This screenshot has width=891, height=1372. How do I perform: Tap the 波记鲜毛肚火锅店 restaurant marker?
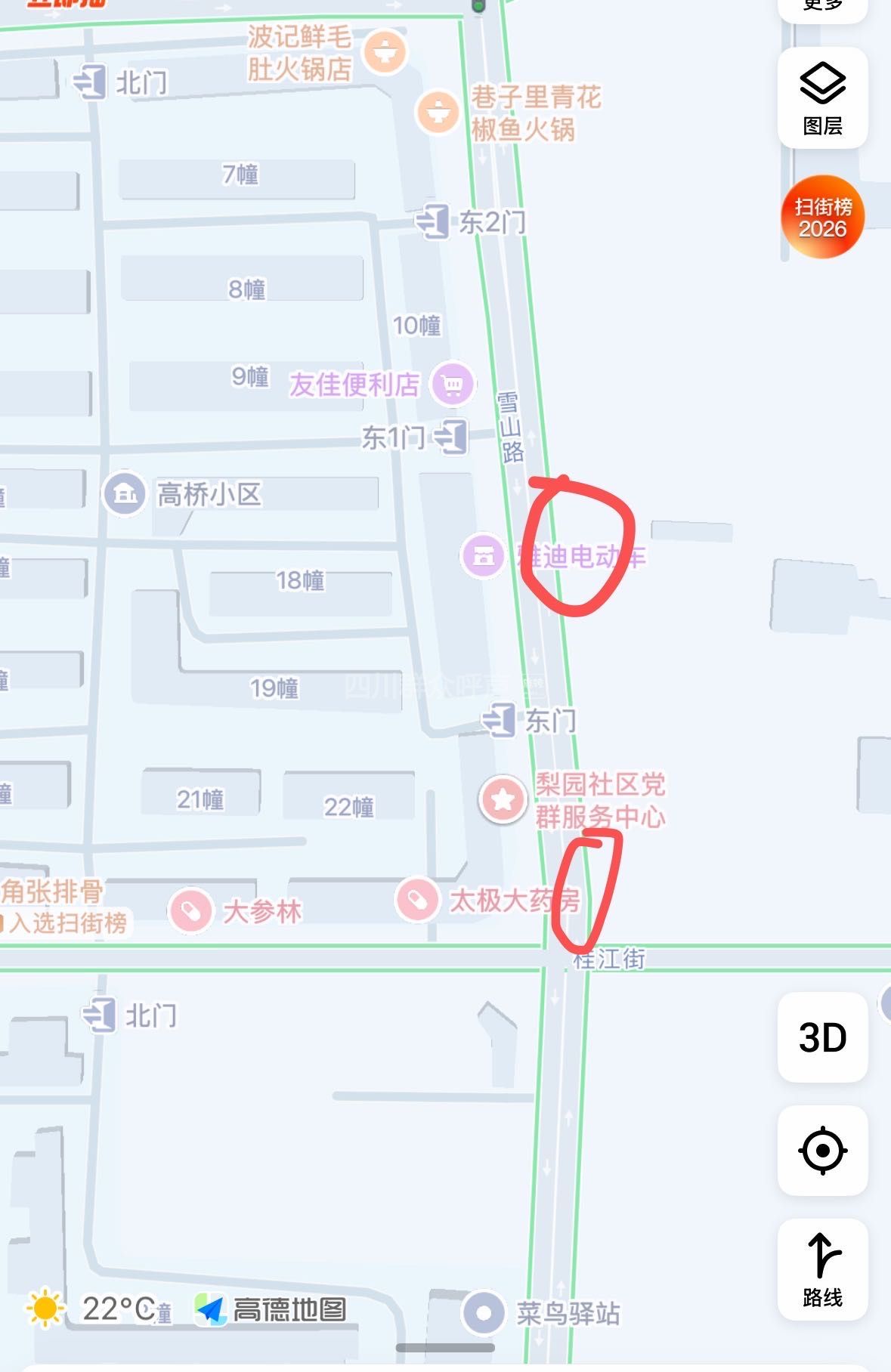coord(385,52)
